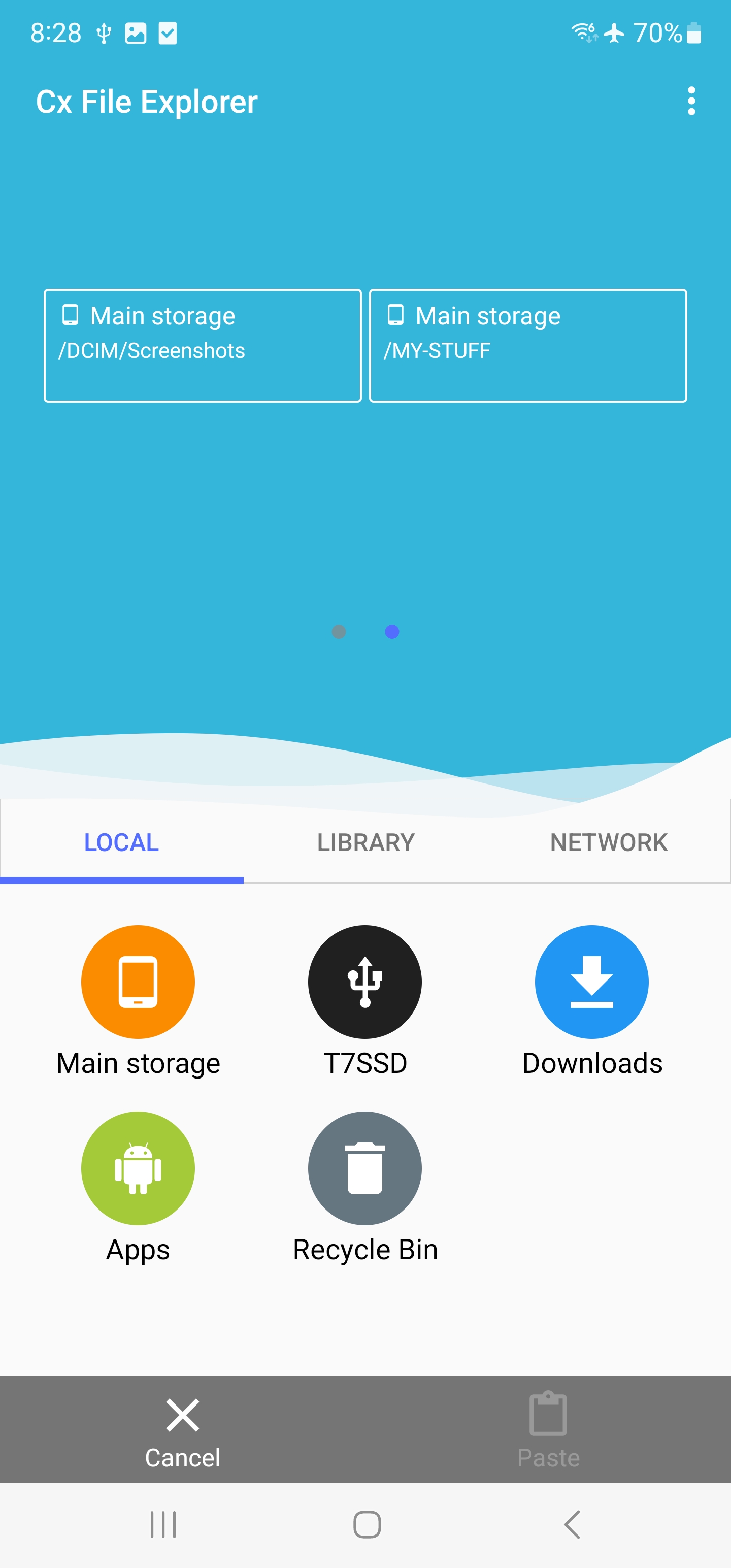This screenshot has height=1568, width=731.
Task: Browse the T7SSD USB drive
Action: 364,982
